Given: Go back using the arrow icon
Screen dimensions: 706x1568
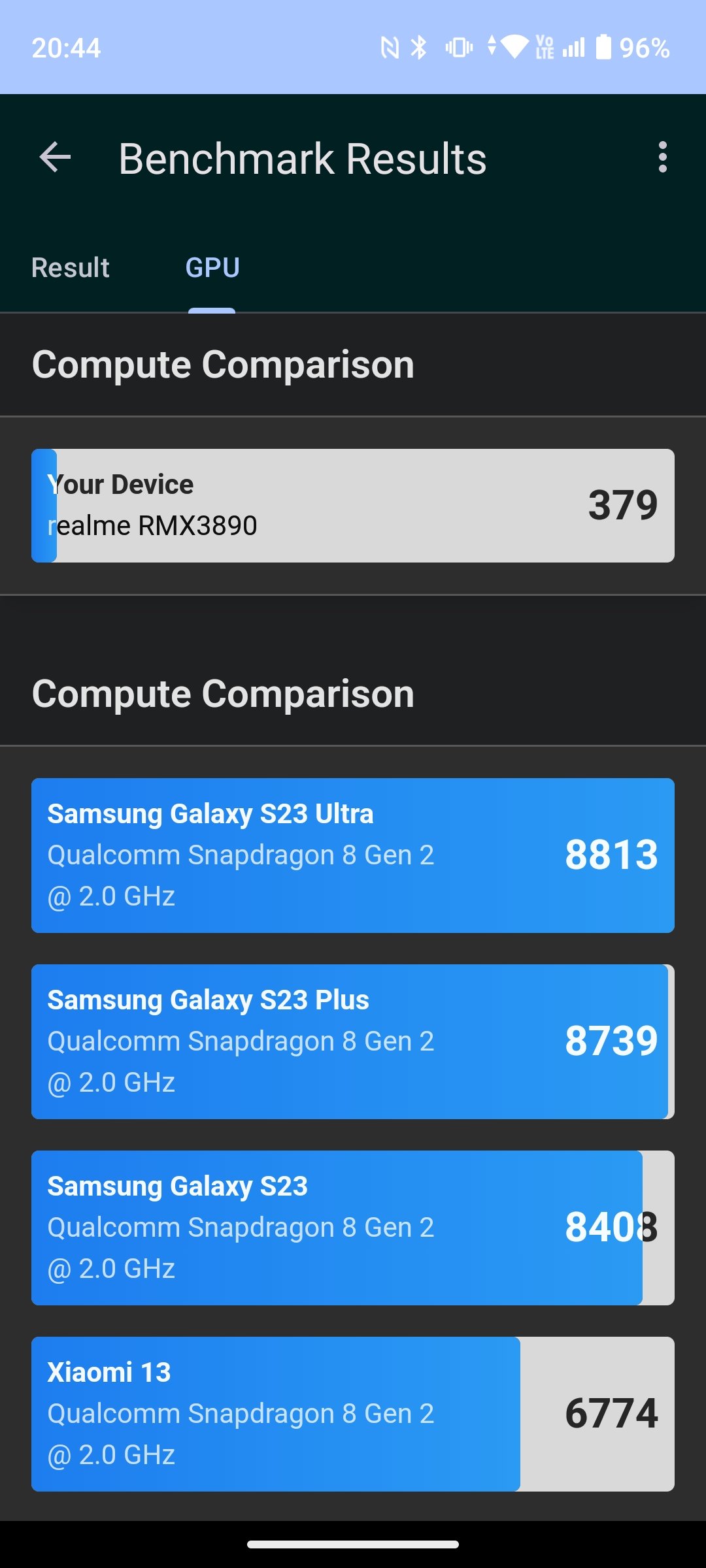Looking at the screenshot, I should pos(55,157).
